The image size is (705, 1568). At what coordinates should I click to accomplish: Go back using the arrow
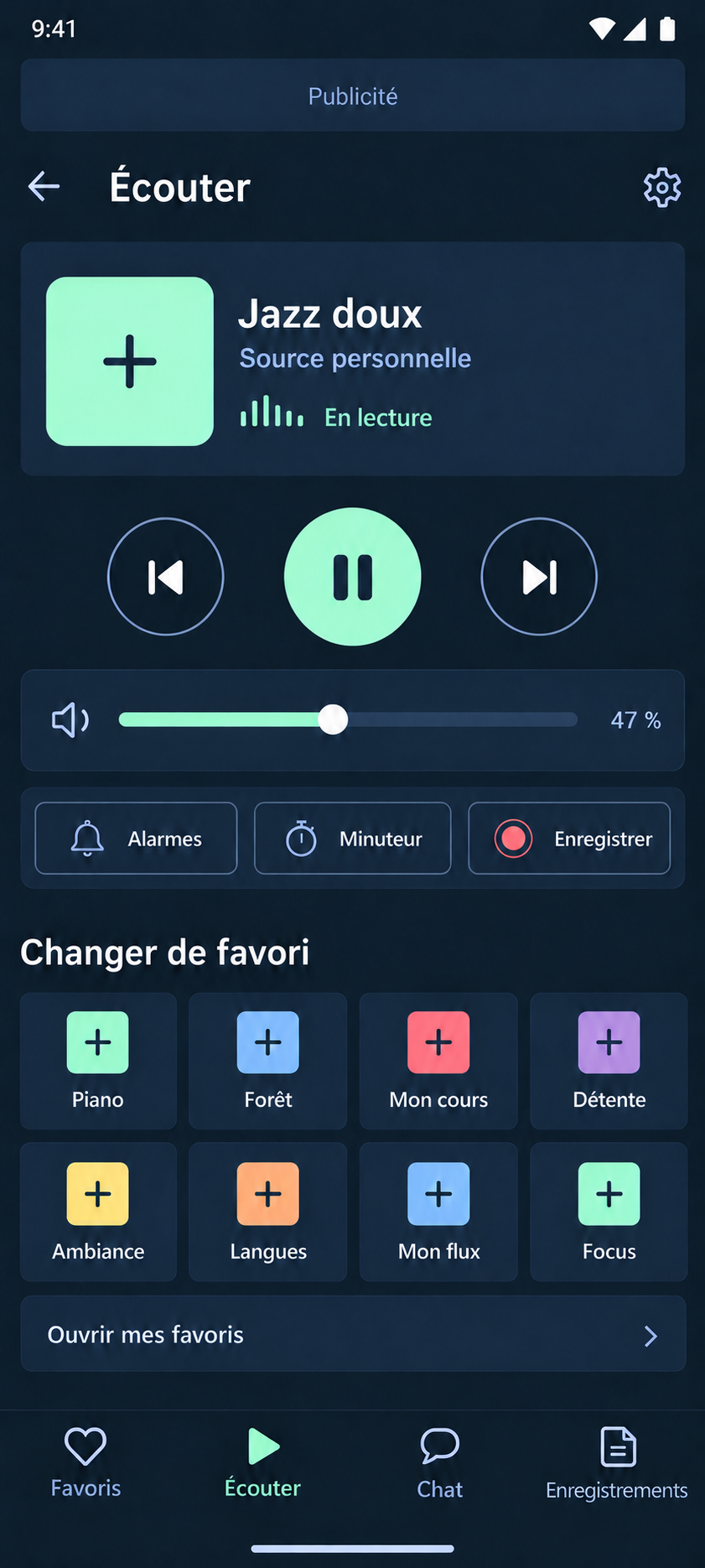tap(44, 186)
